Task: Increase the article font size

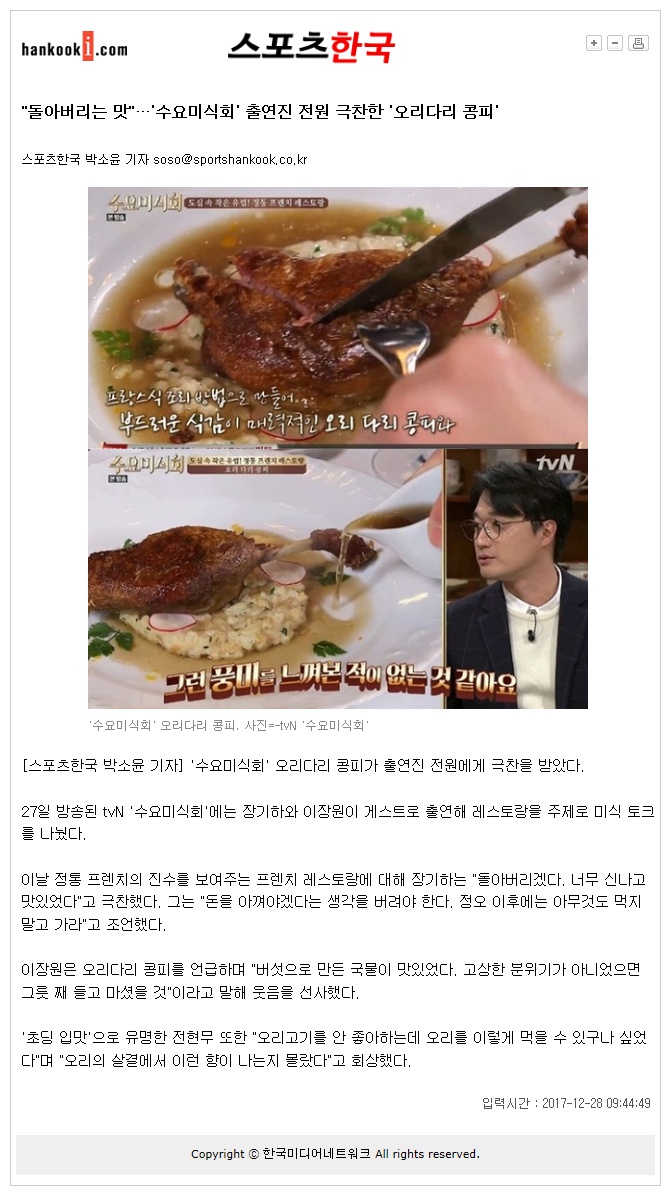Action: [594, 43]
